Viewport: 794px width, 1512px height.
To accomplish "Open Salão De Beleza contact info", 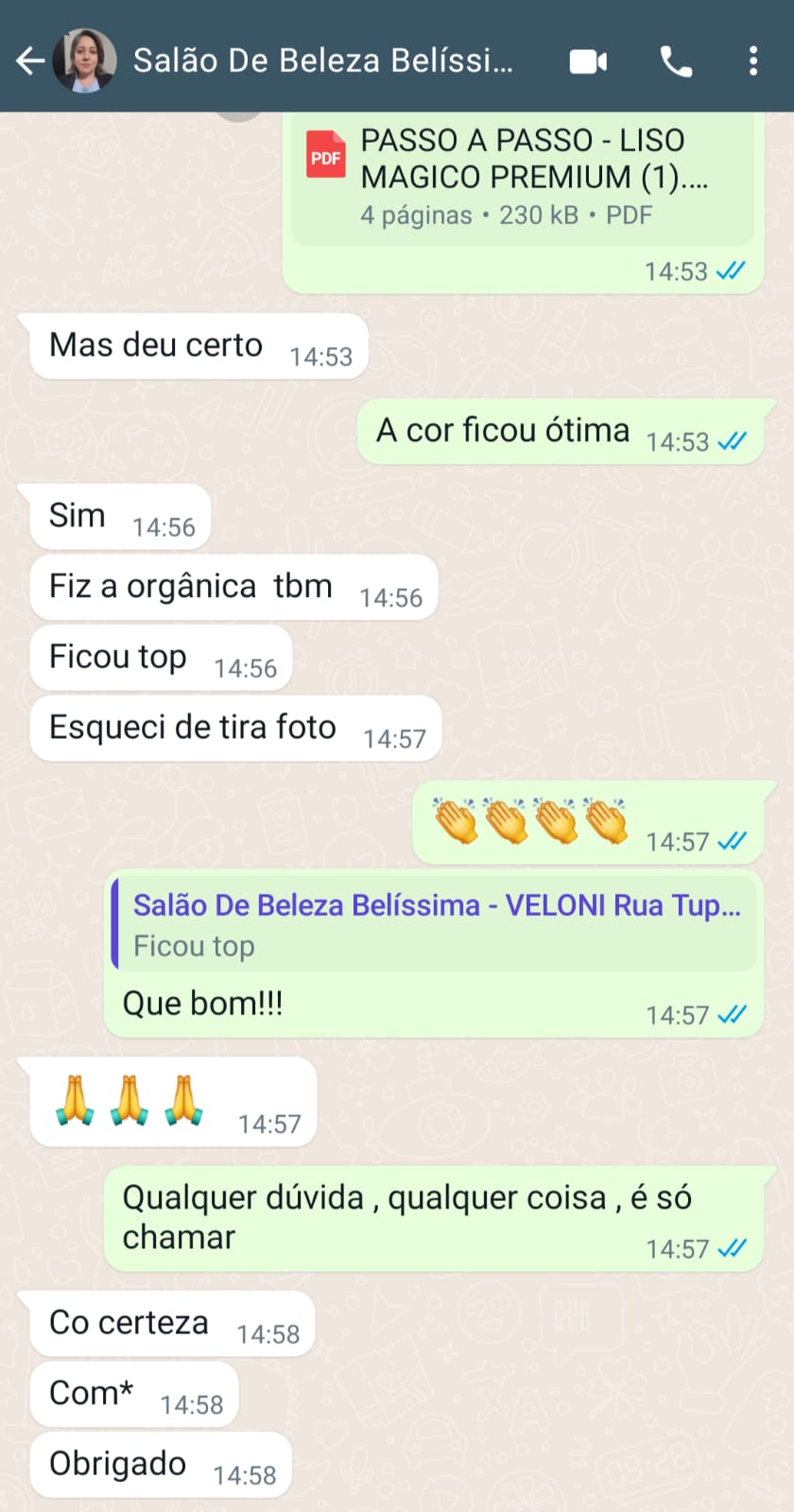I will click(x=322, y=61).
